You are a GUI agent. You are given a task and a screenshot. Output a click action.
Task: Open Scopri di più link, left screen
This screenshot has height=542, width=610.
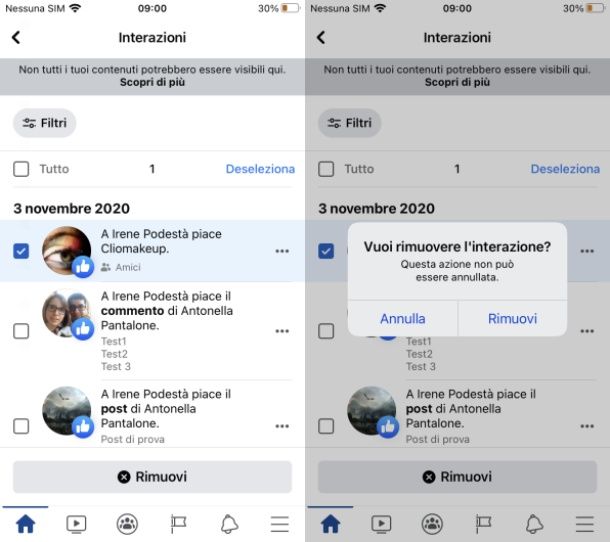pyautogui.click(x=152, y=82)
